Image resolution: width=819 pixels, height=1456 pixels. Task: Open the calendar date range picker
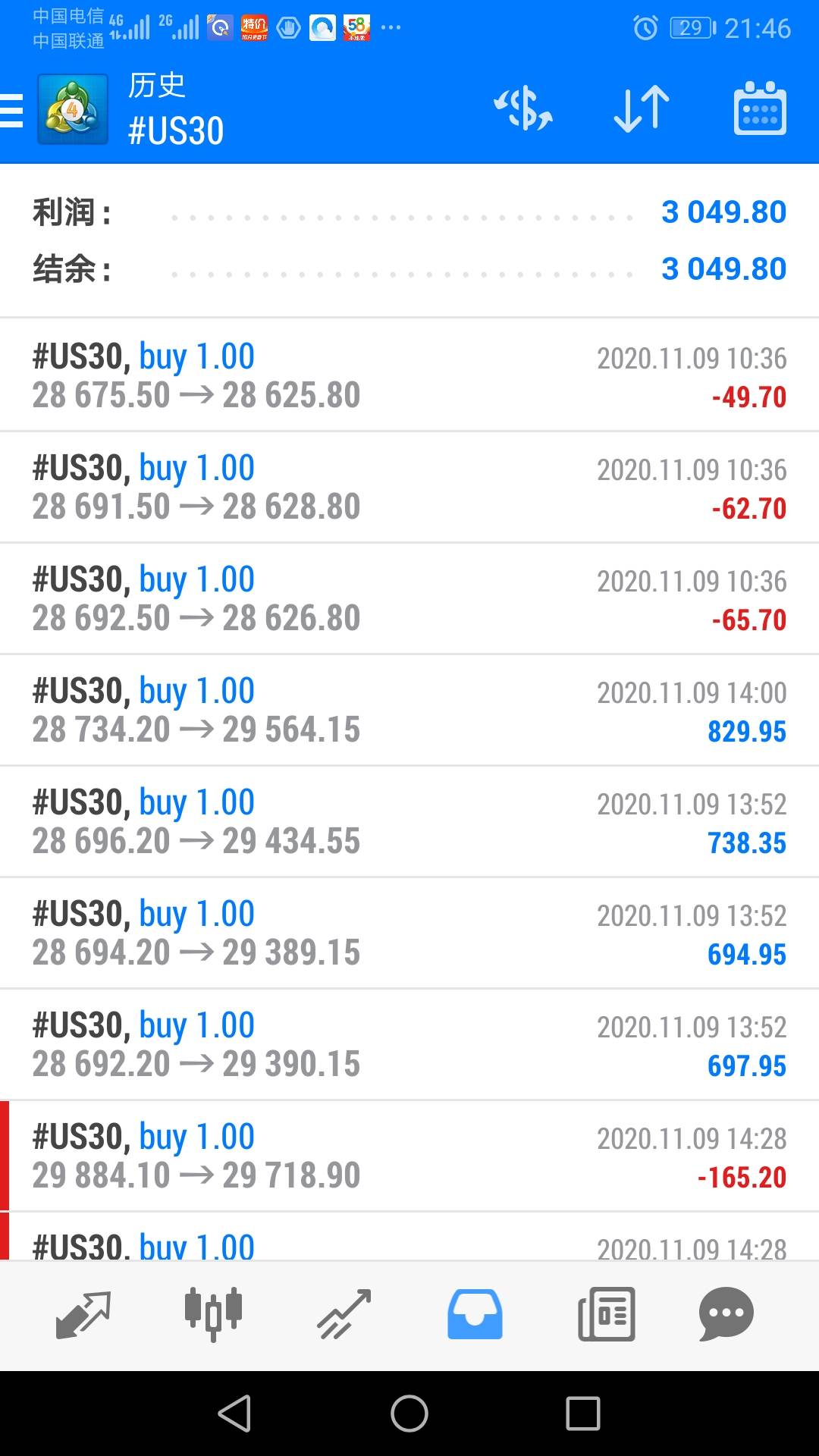tap(760, 109)
